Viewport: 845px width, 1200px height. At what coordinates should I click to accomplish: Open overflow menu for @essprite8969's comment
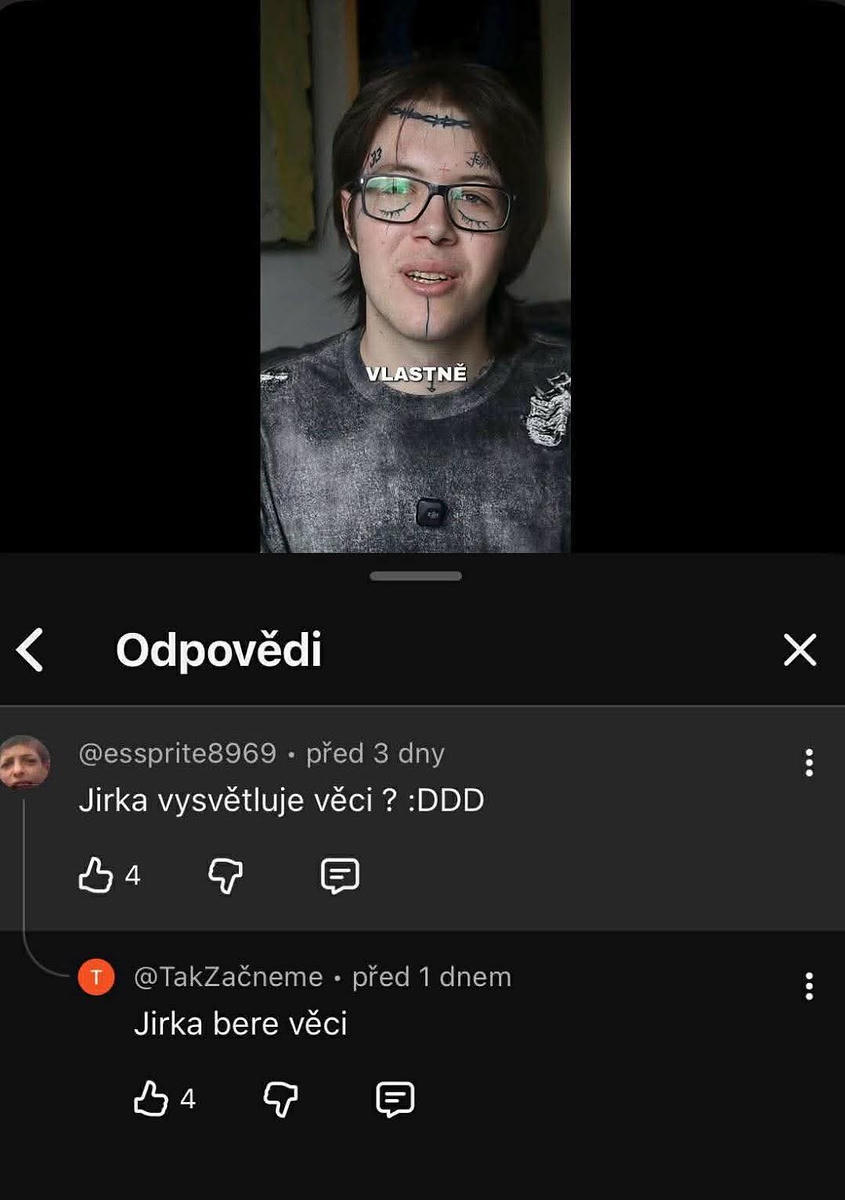pos(809,763)
